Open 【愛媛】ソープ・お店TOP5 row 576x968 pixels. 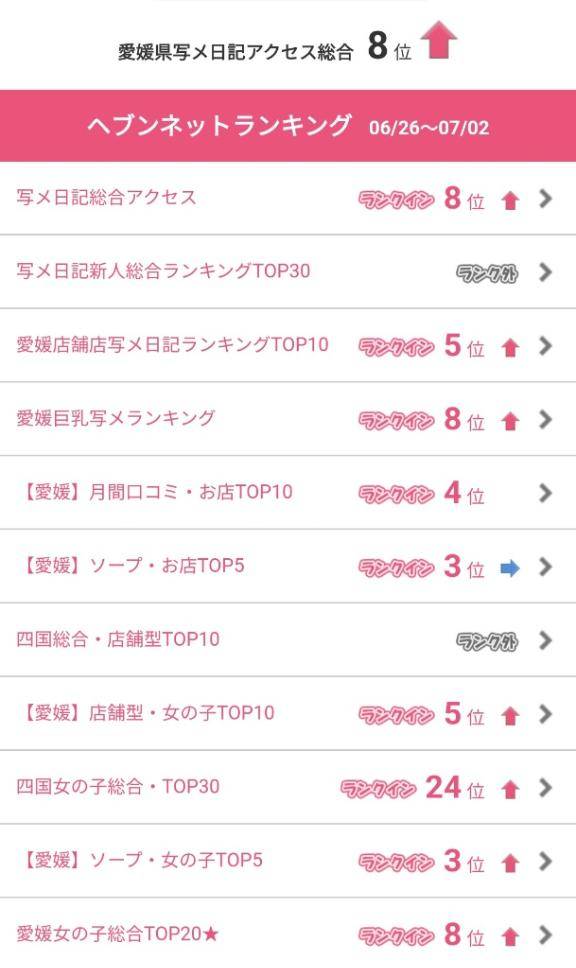pos(288,566)
